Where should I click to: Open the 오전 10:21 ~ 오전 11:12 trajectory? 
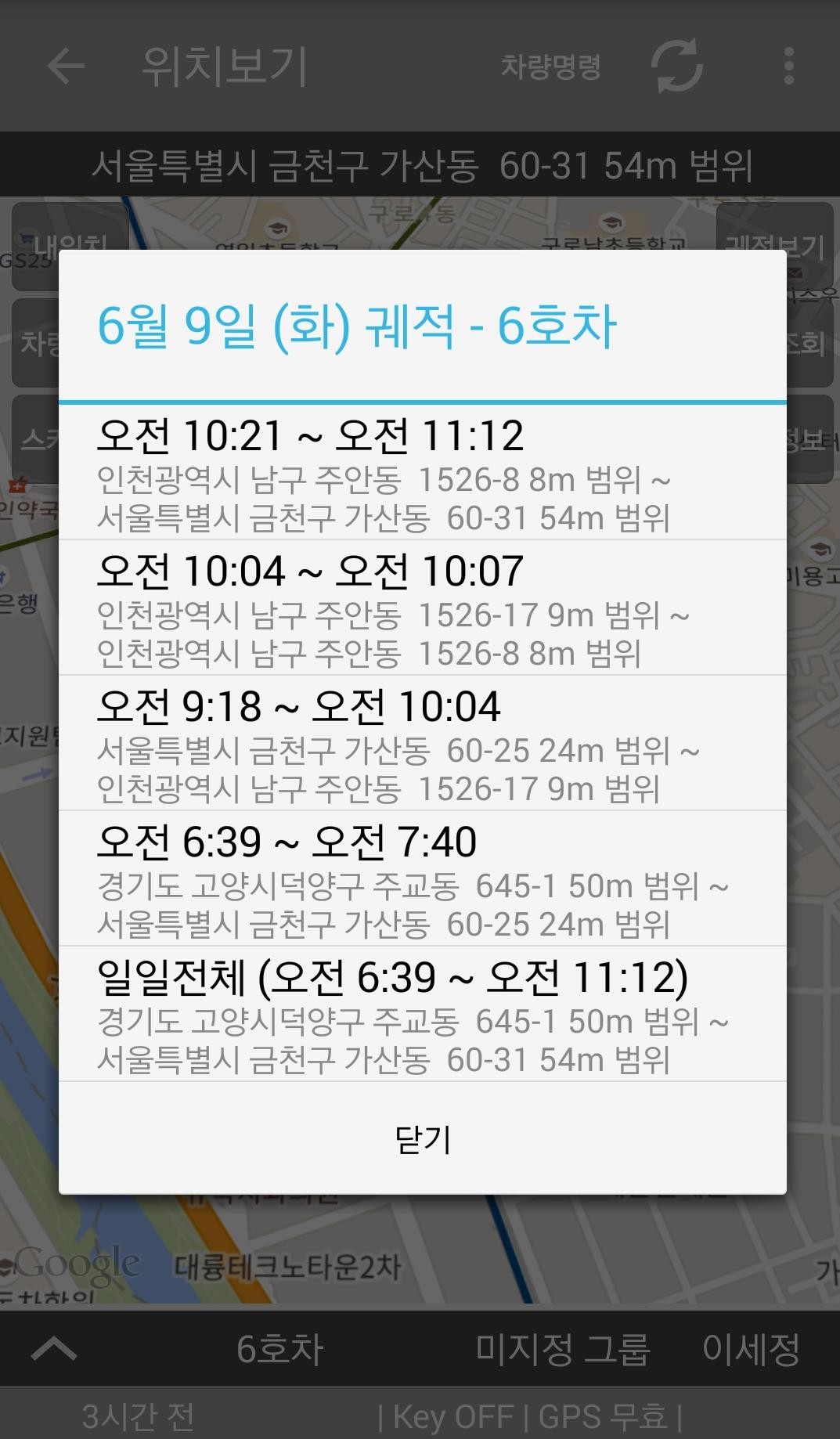click(423, 472)
